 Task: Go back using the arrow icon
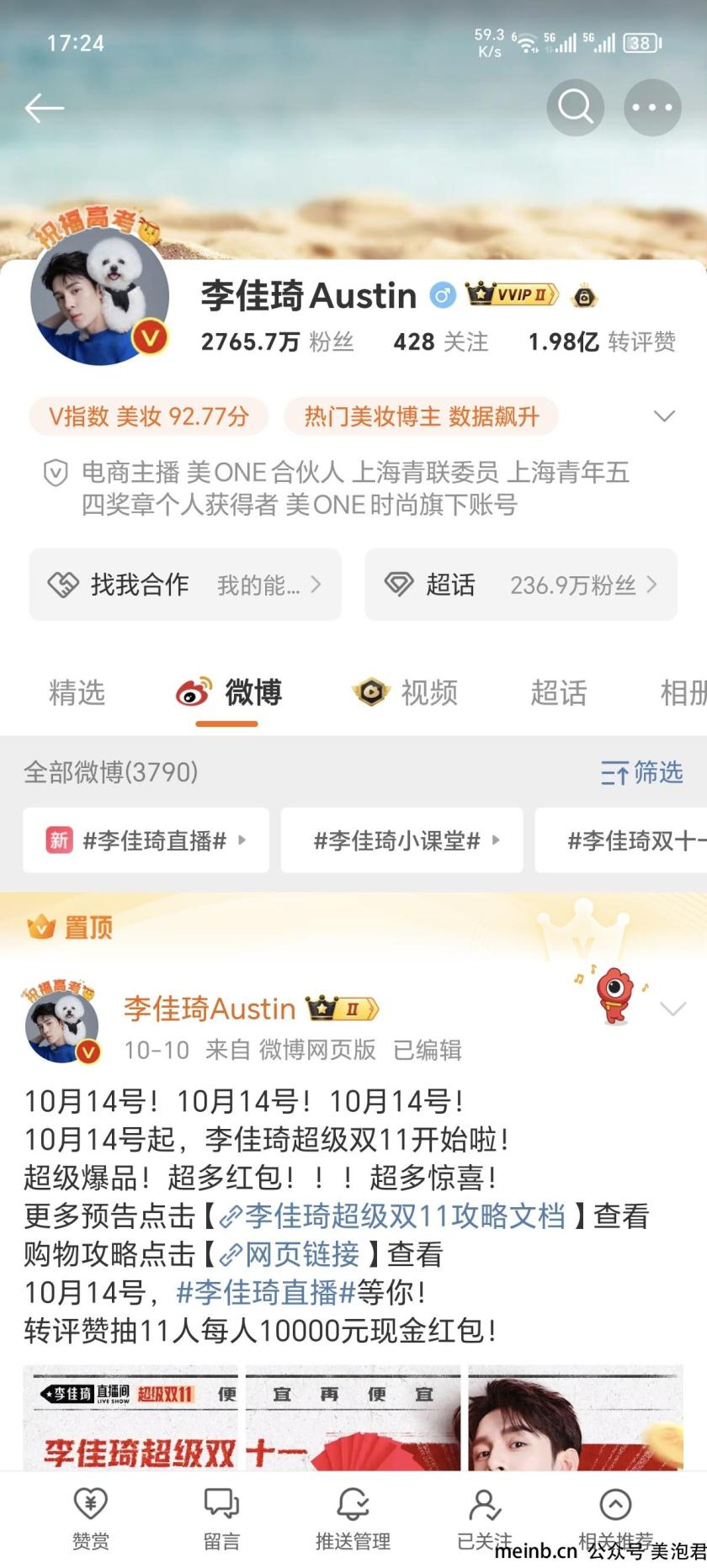click(x=45, y=109)
